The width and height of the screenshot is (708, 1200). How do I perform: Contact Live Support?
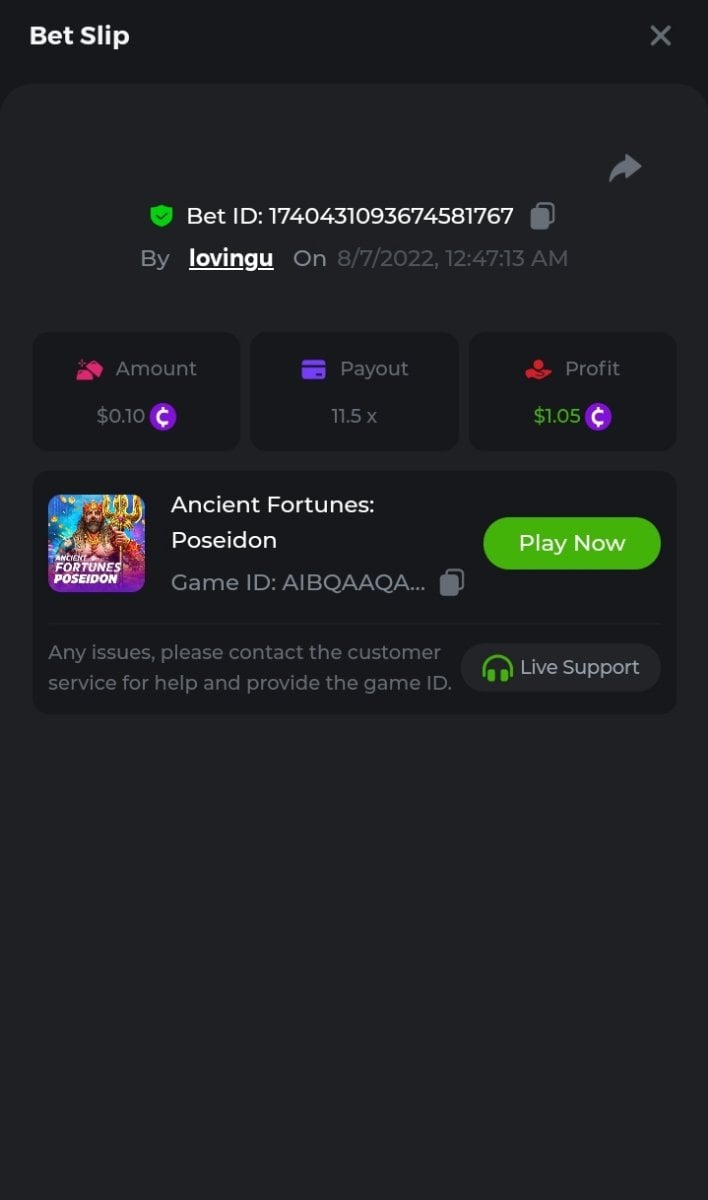(560, 667)
